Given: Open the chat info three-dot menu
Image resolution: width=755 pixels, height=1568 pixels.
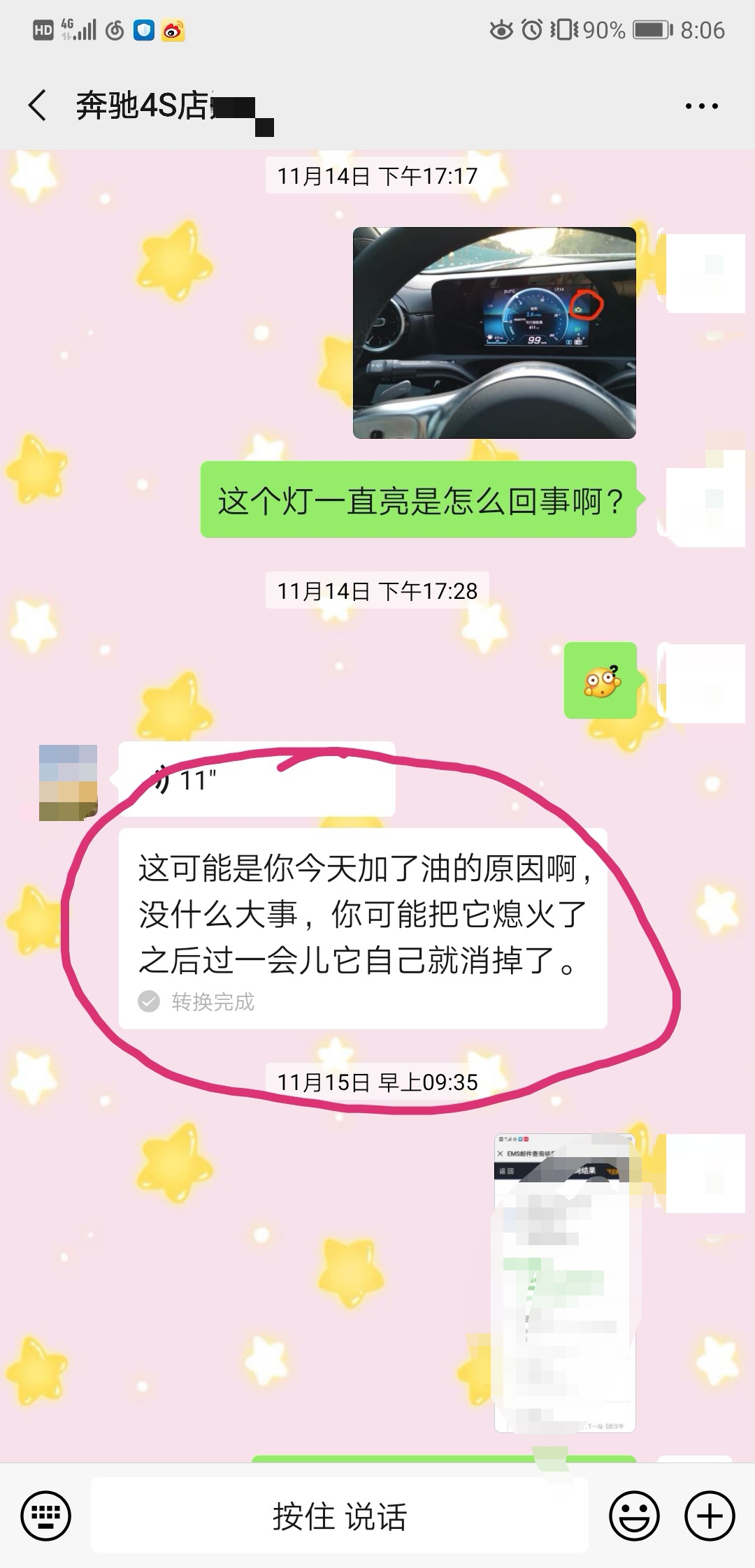Looking at the screenshot, I should [701, 106].
